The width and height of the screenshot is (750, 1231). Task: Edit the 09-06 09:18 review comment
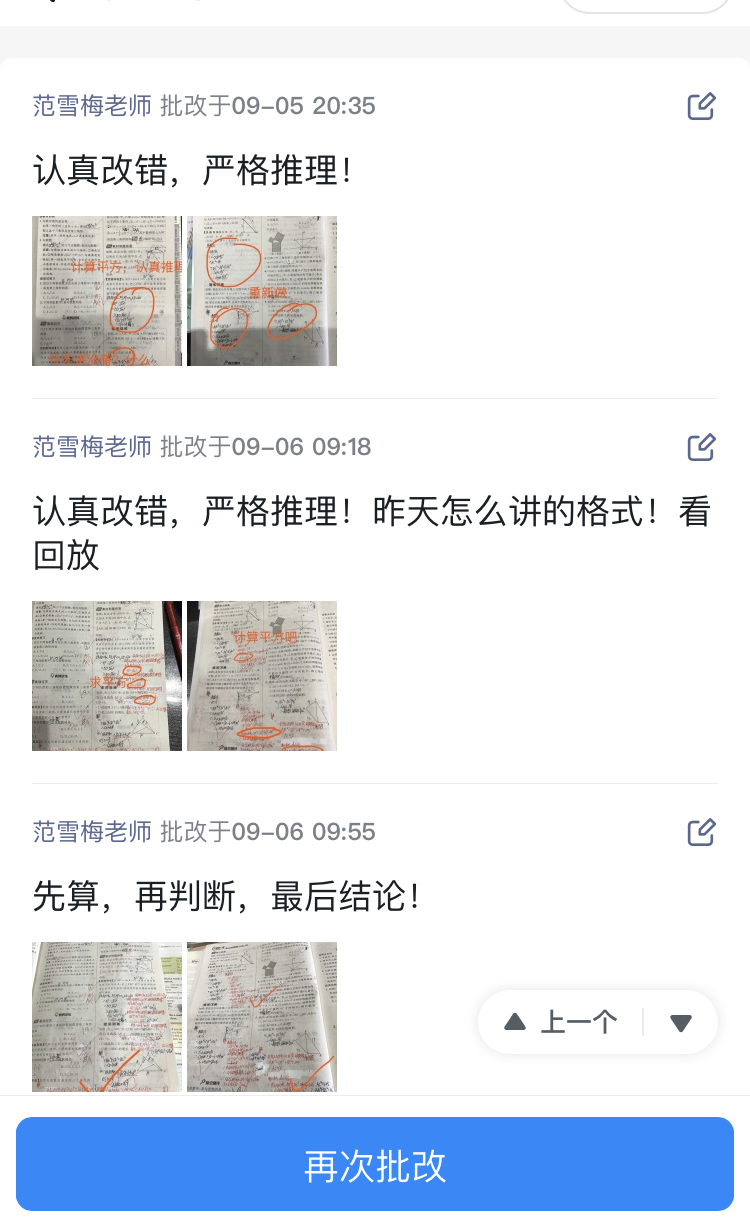tap(701, 446)
